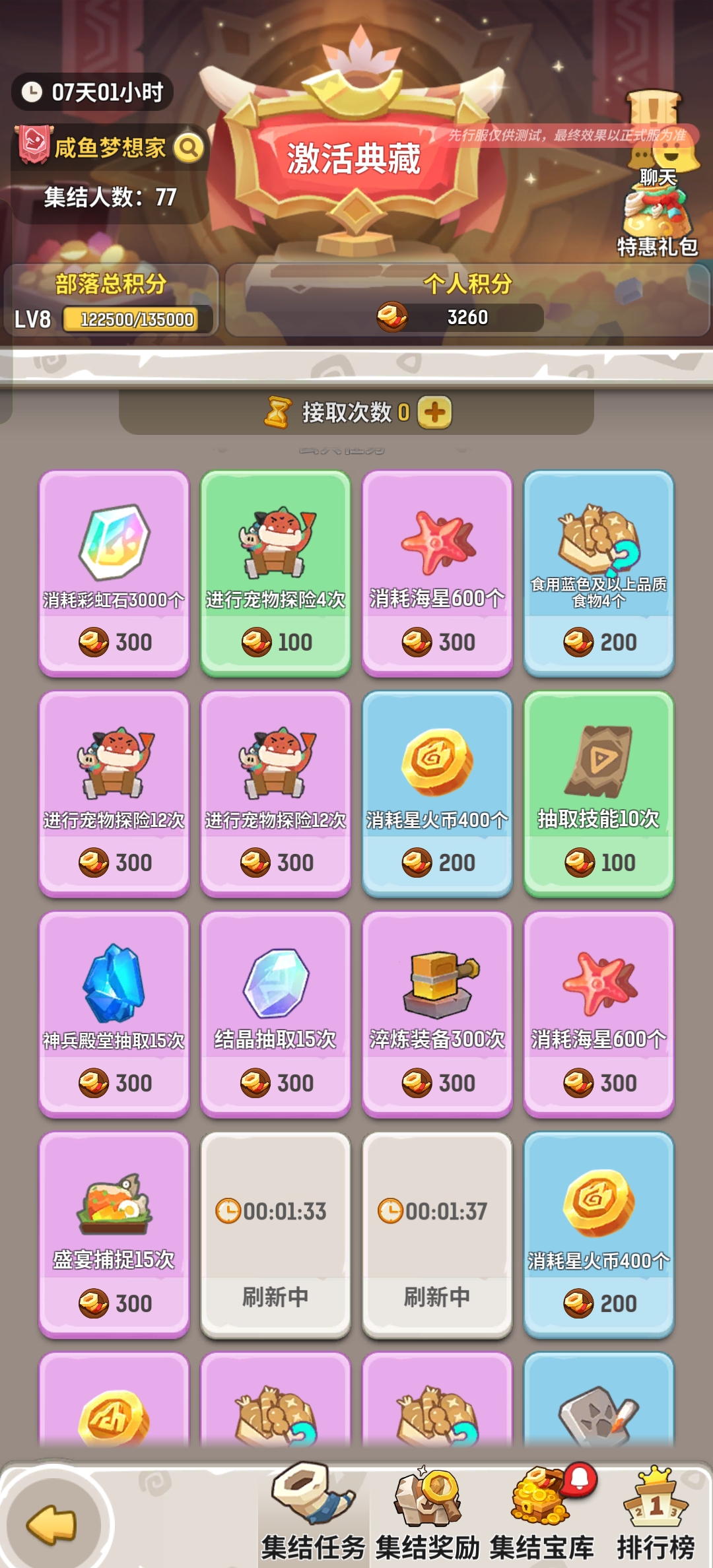The height and width of the screenshot is (1568, 713).
Task: Select the 结晶抽取15次 task card
Action: 275,1014
